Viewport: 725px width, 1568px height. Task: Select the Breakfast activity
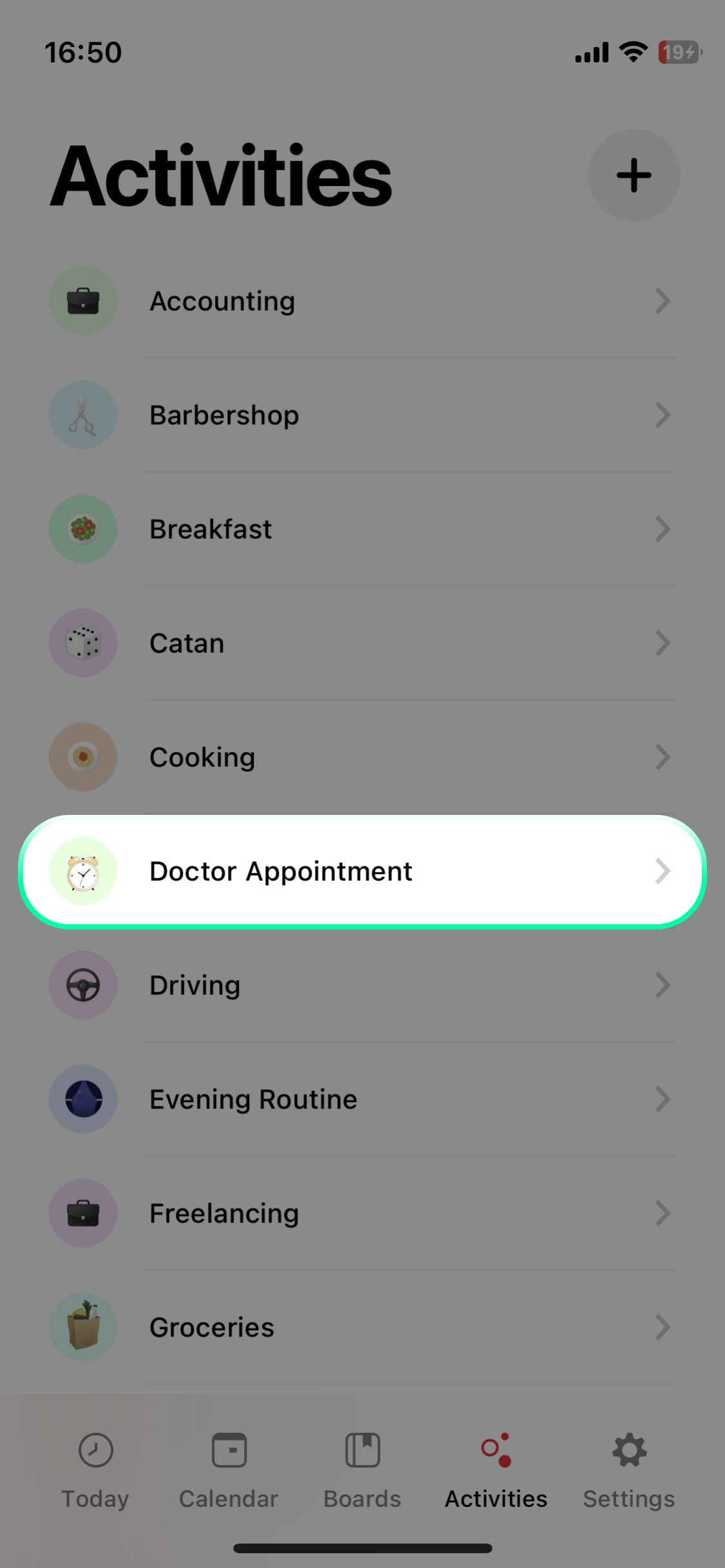click(x=362, y=529)
